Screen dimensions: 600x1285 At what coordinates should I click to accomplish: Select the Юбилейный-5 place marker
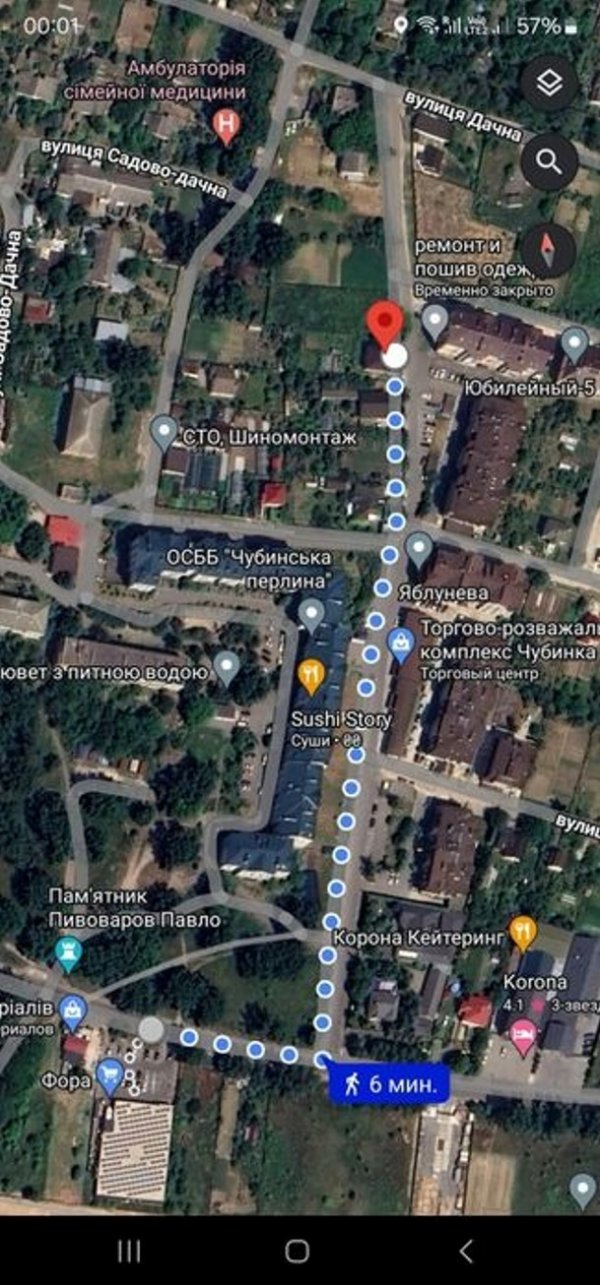pos(573,345)
